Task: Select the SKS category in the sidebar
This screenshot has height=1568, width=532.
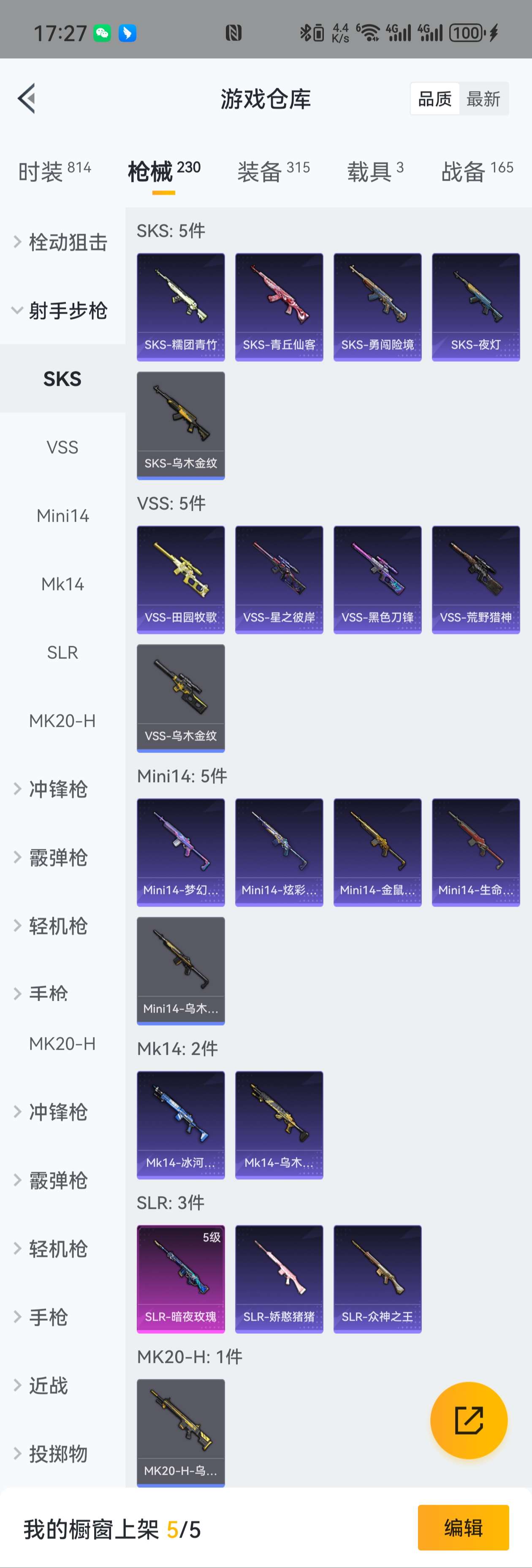Action: (62, 379)
